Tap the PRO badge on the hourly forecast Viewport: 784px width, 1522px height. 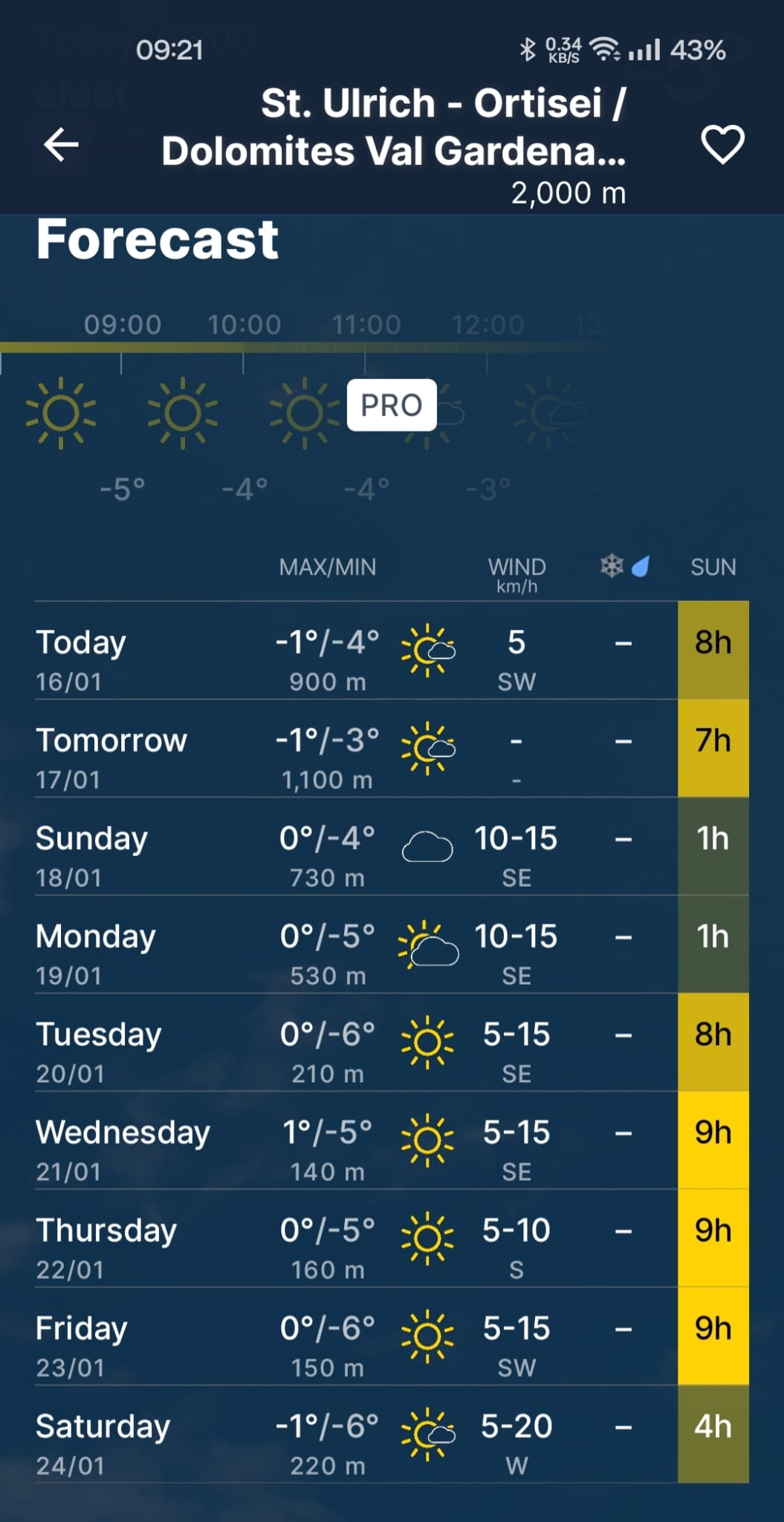[x=392, y=405]
